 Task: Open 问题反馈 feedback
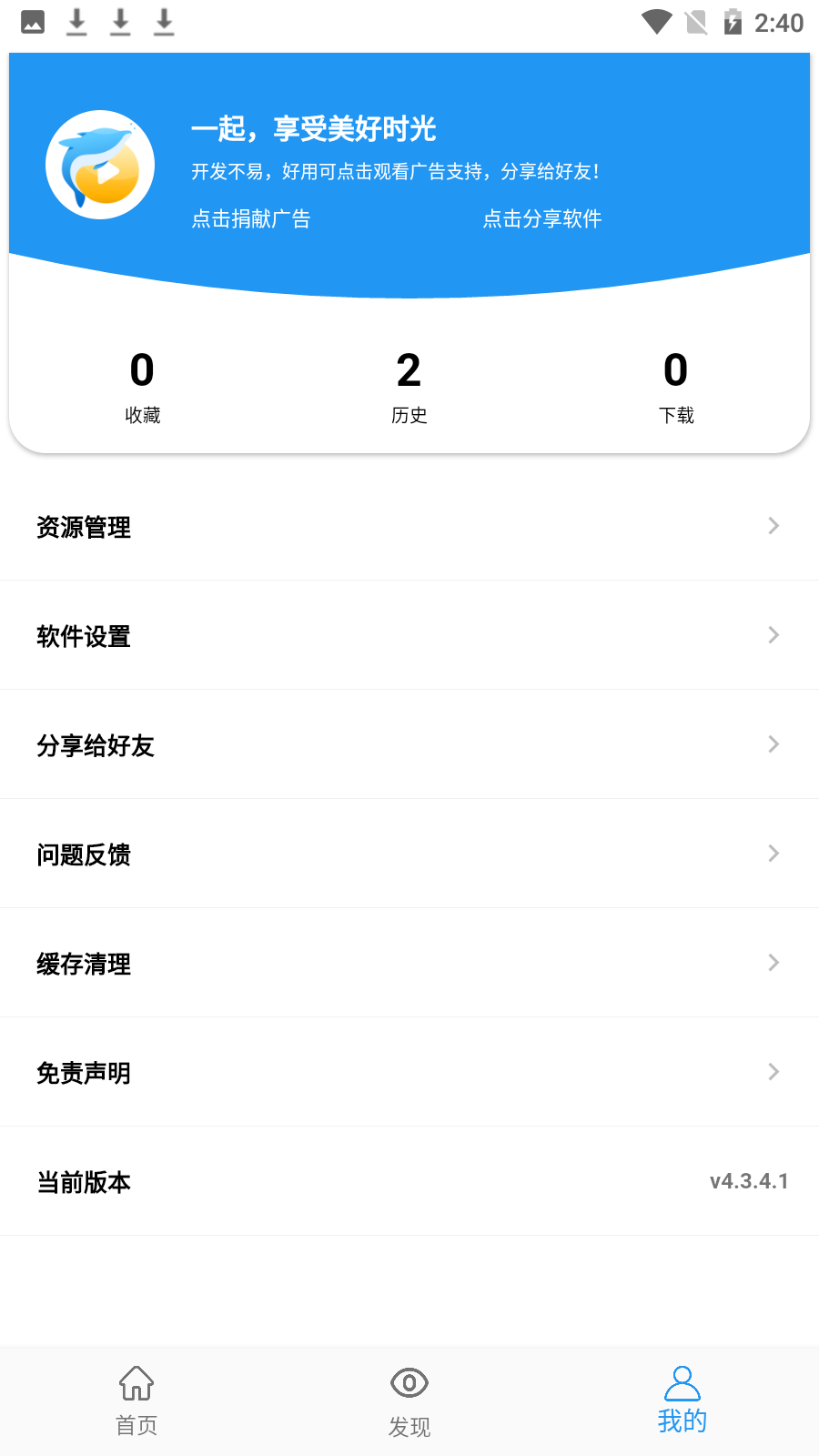[x=409, y=854]
